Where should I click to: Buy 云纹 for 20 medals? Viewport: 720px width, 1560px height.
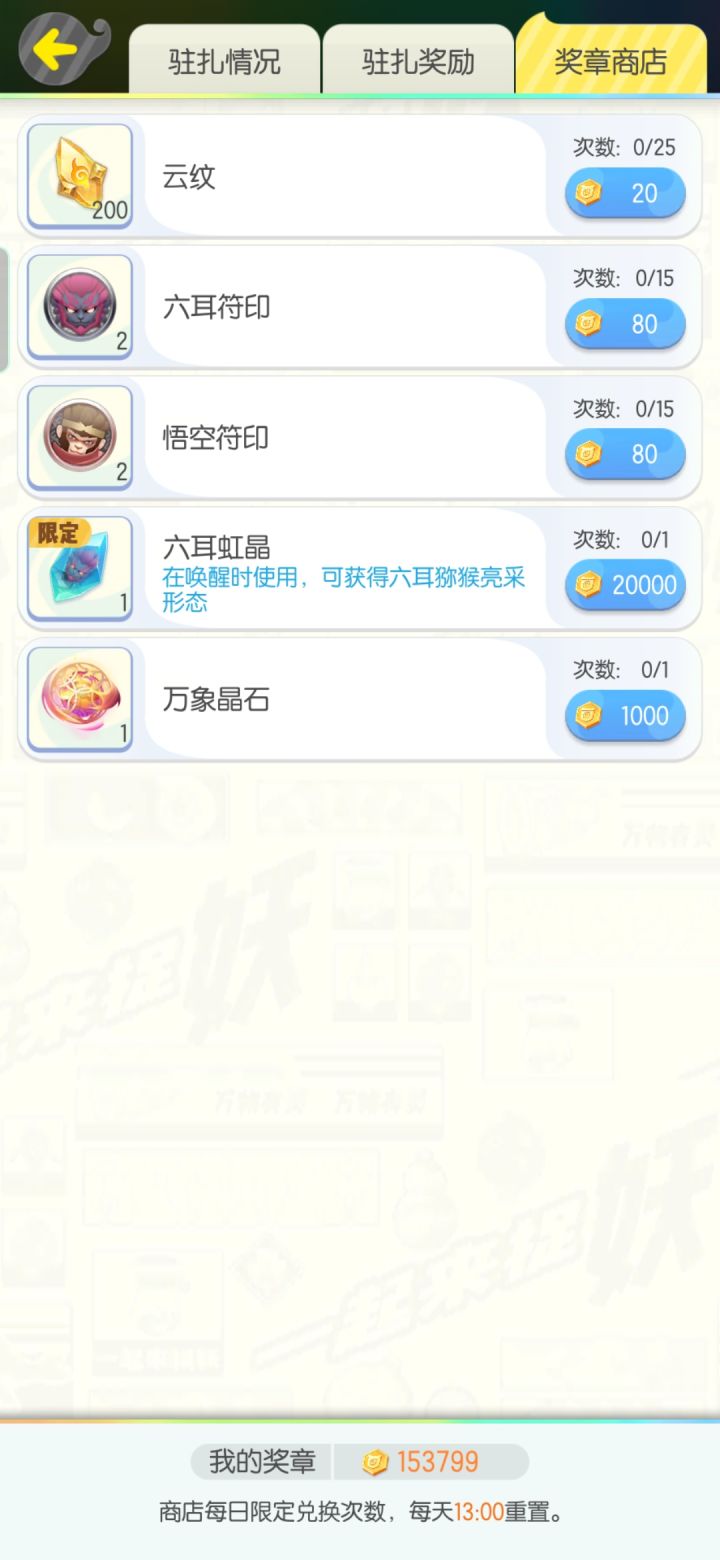tap(625, 192)
